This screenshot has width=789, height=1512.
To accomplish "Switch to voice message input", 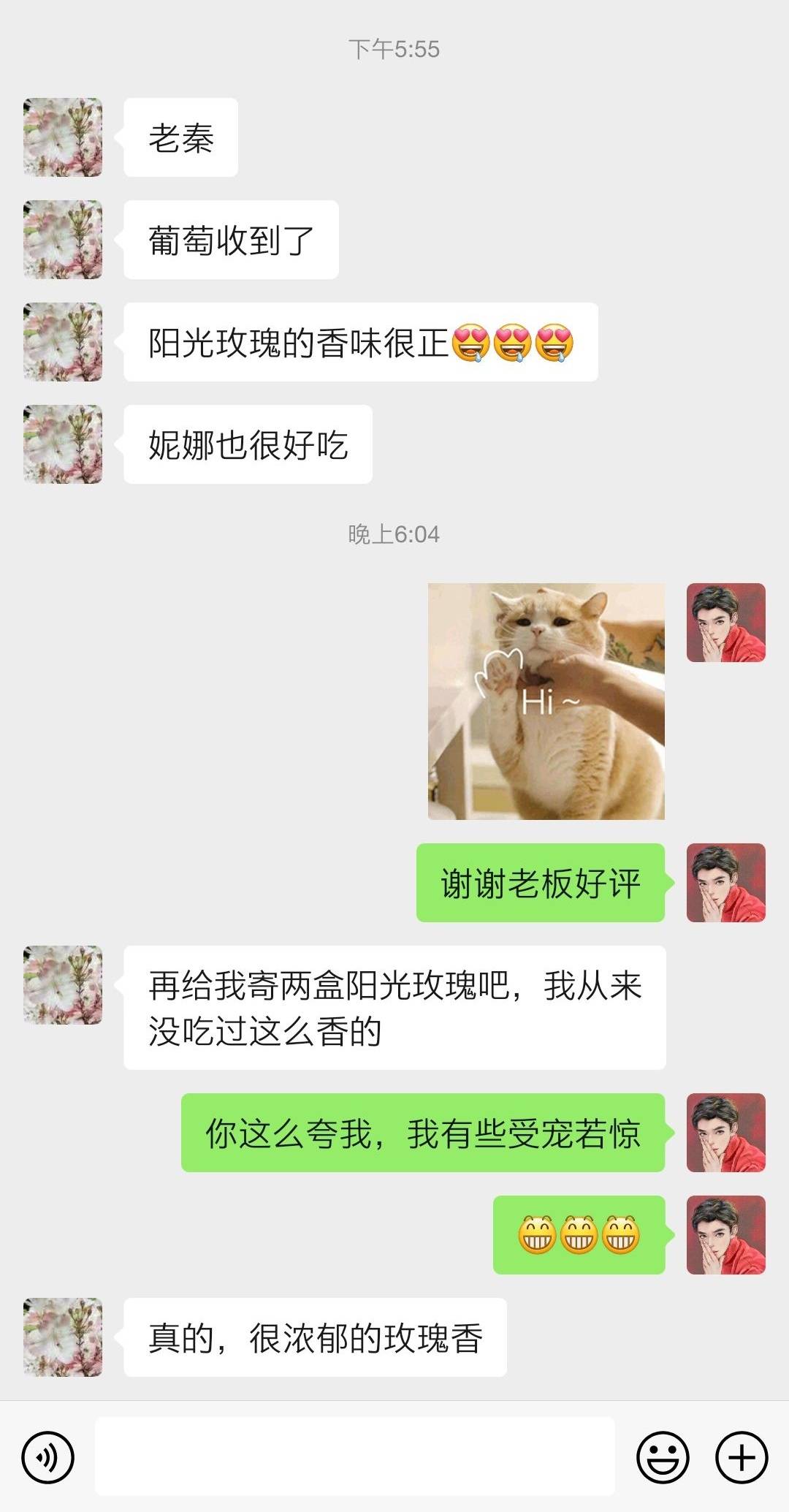I will 48,1457.
